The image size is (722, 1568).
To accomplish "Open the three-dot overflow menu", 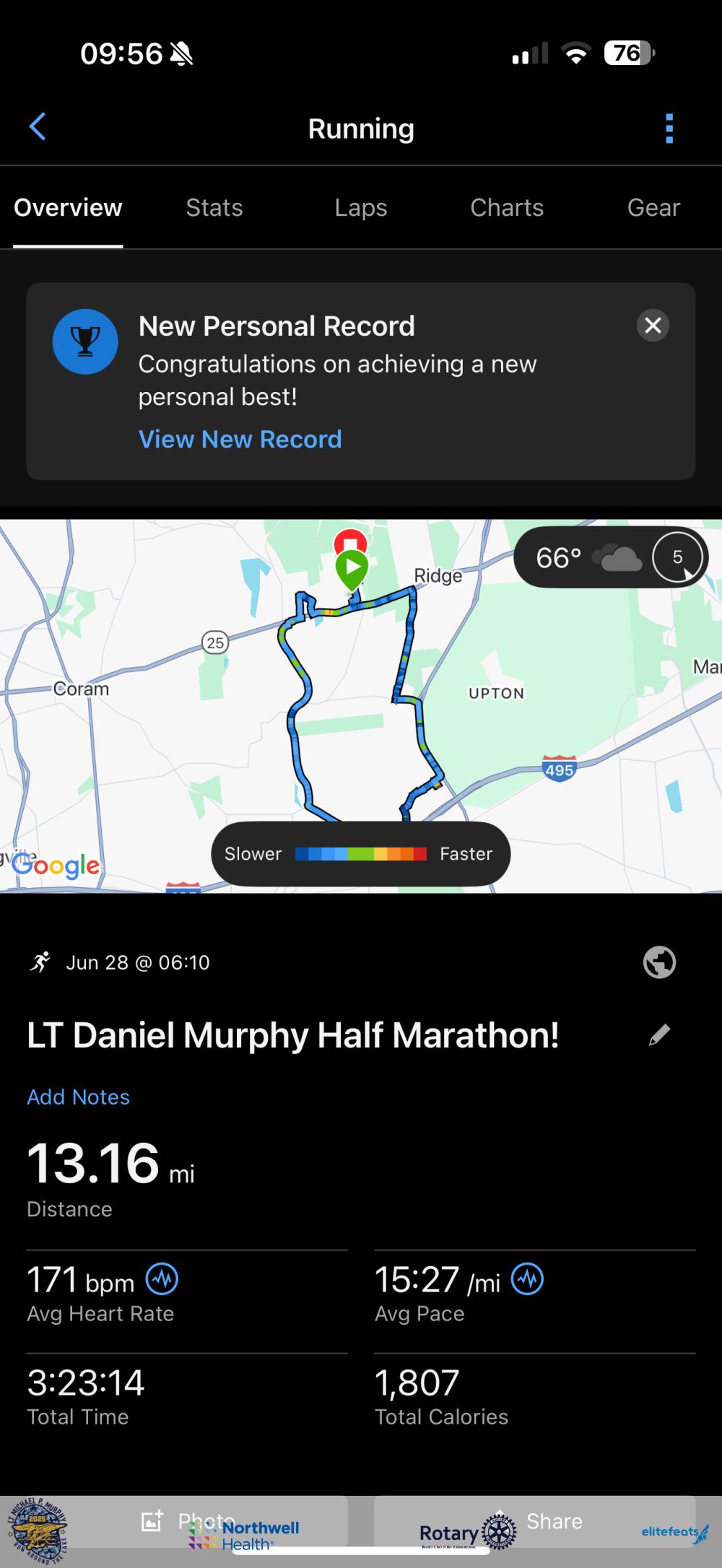I will point(669,129).
